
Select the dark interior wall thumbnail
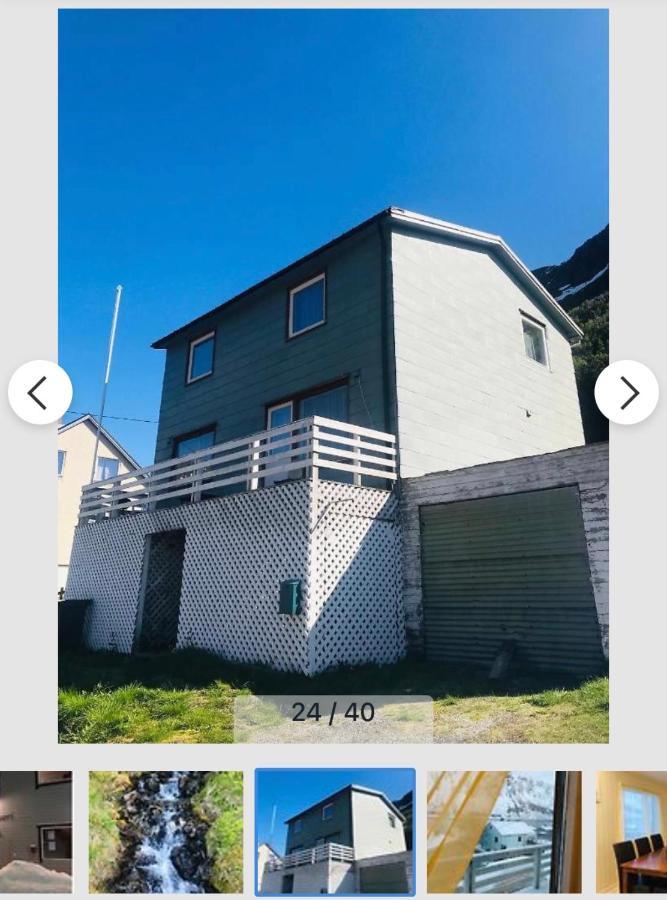pos(36,832)
